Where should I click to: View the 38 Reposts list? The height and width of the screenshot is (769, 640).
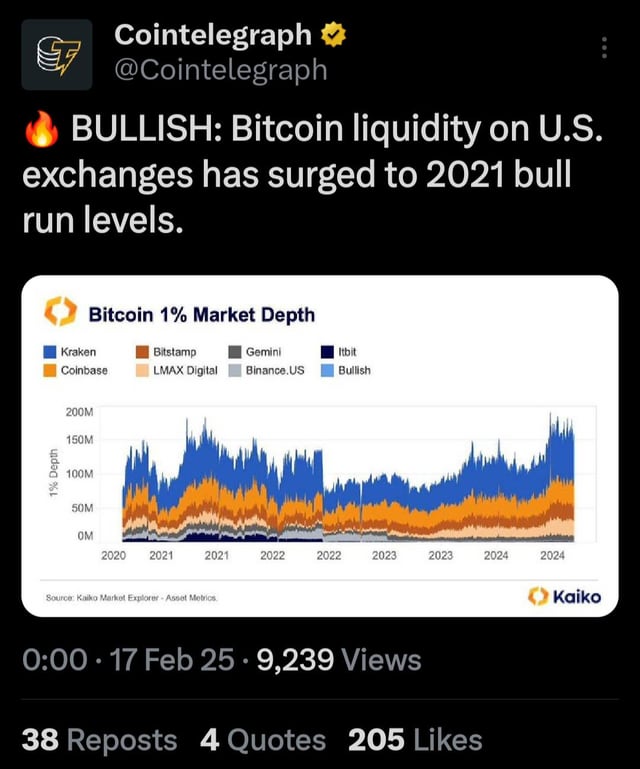click(99, 740)
